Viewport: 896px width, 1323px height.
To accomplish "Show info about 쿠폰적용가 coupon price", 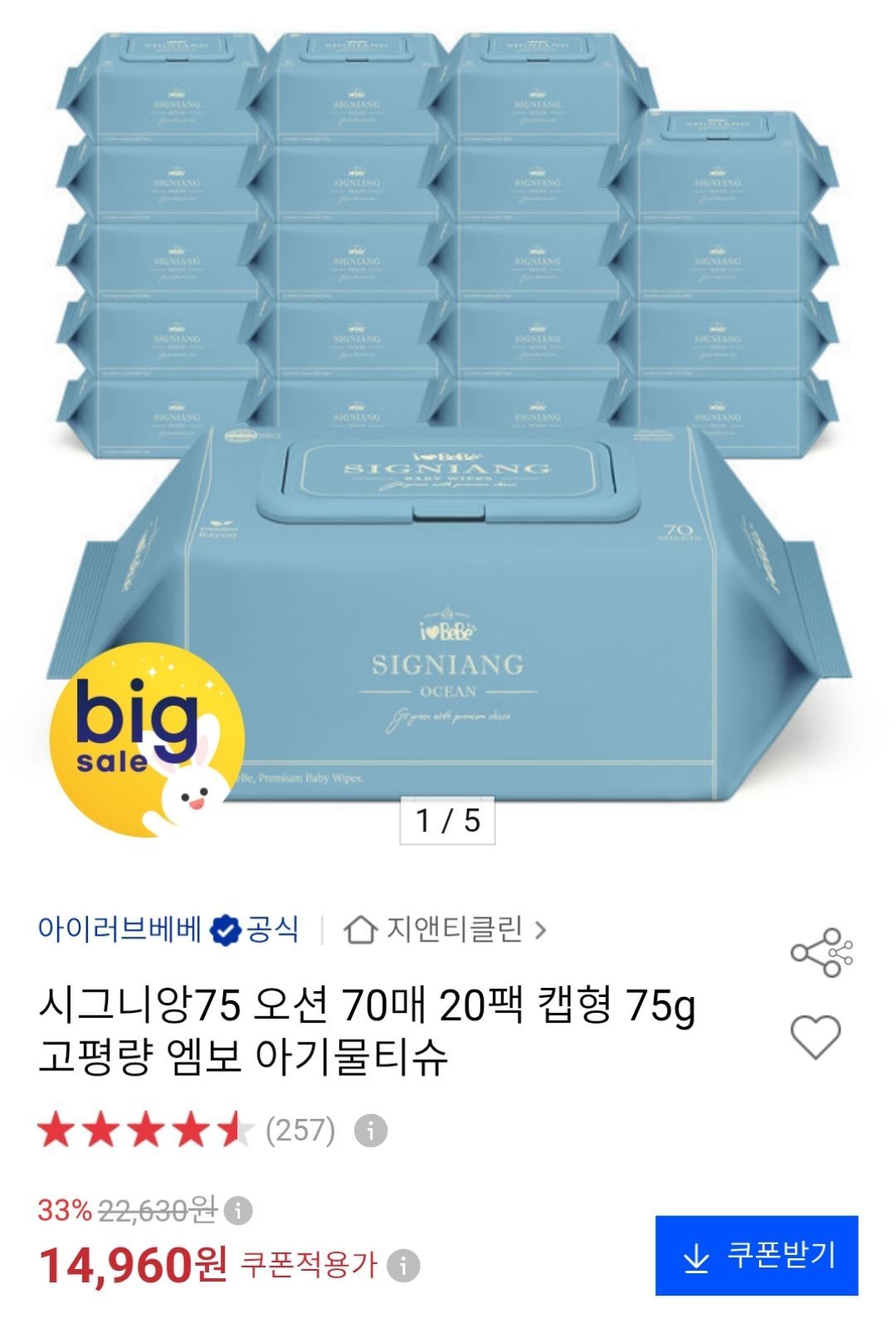I will pos(403,1266).
